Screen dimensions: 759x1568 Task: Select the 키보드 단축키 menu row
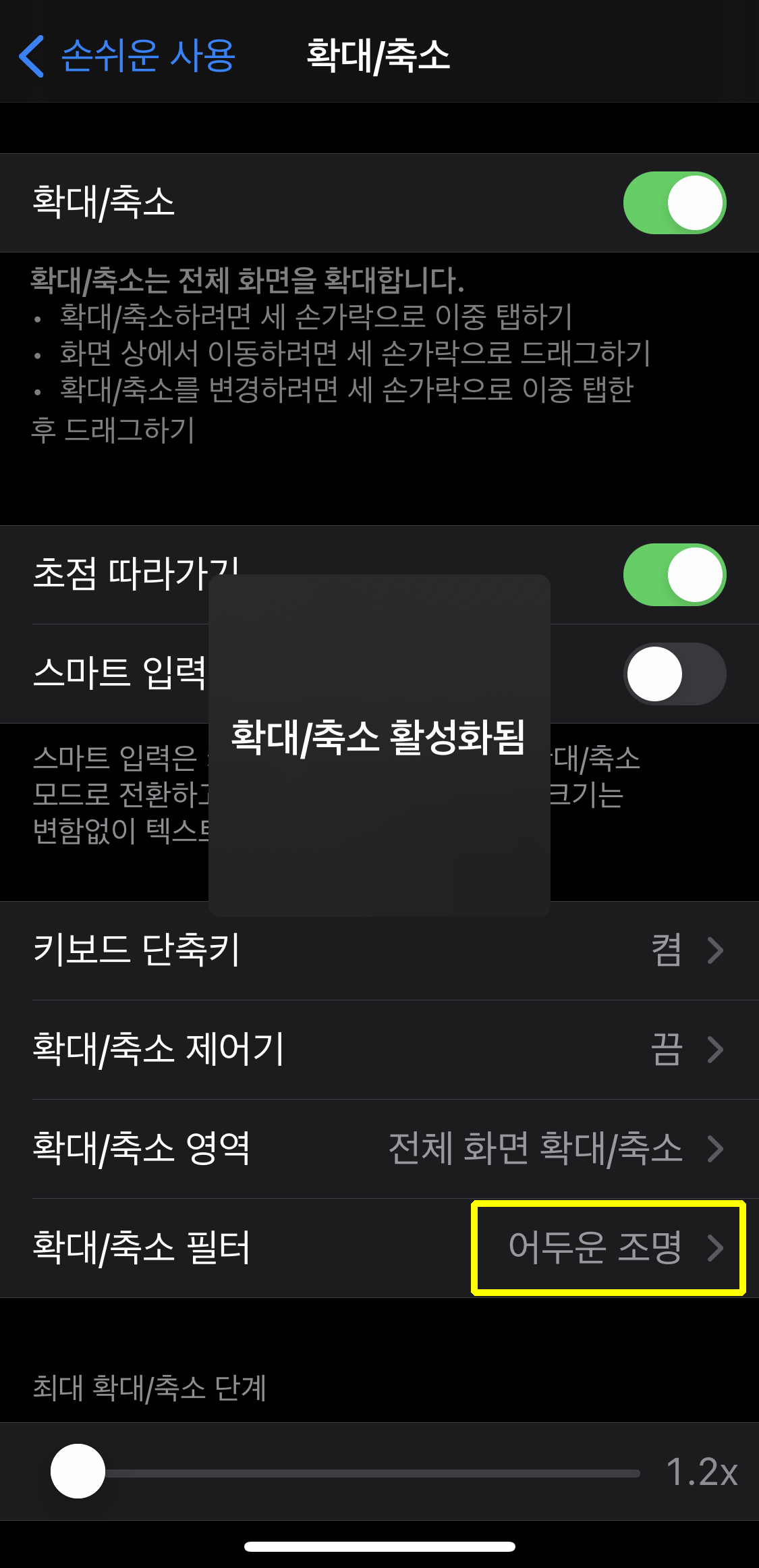click(x=270, y=949)
